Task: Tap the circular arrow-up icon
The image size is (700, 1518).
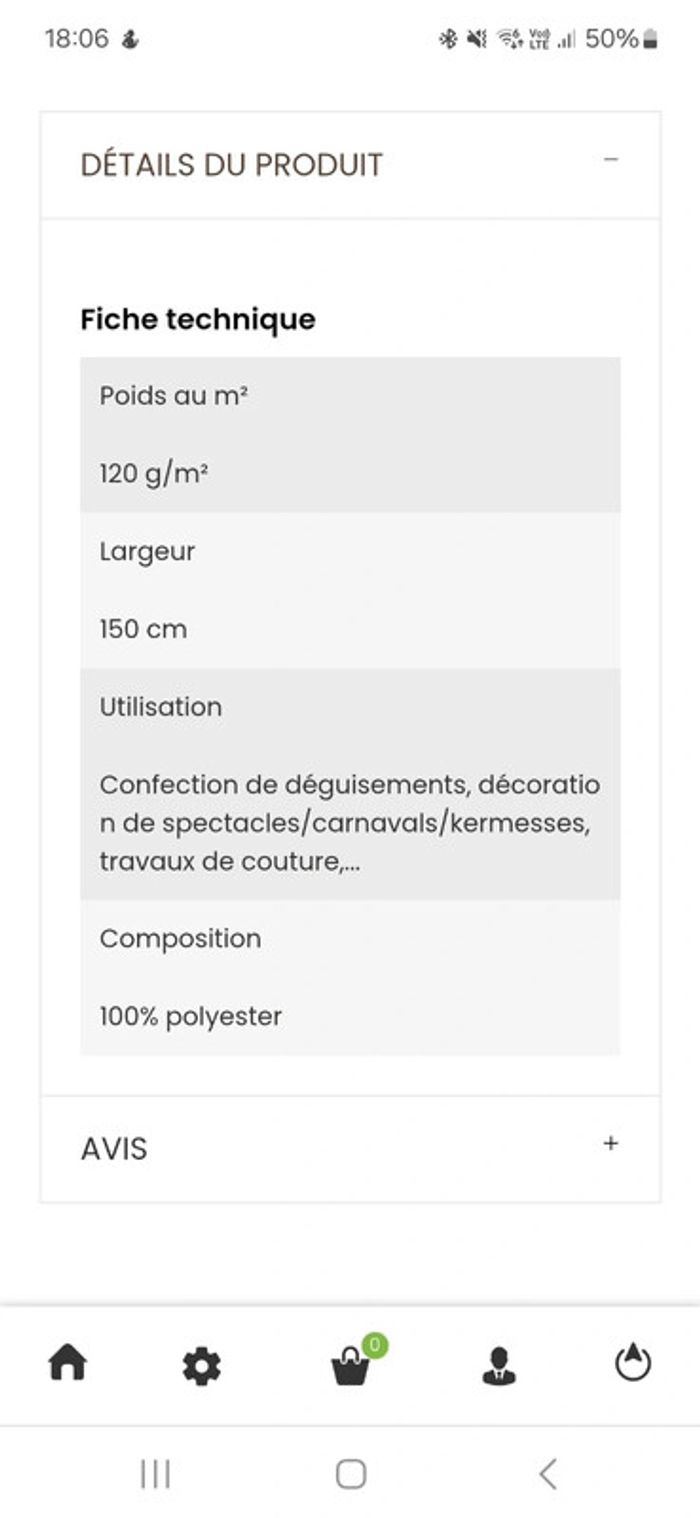Action: [x=632, y=1363]
